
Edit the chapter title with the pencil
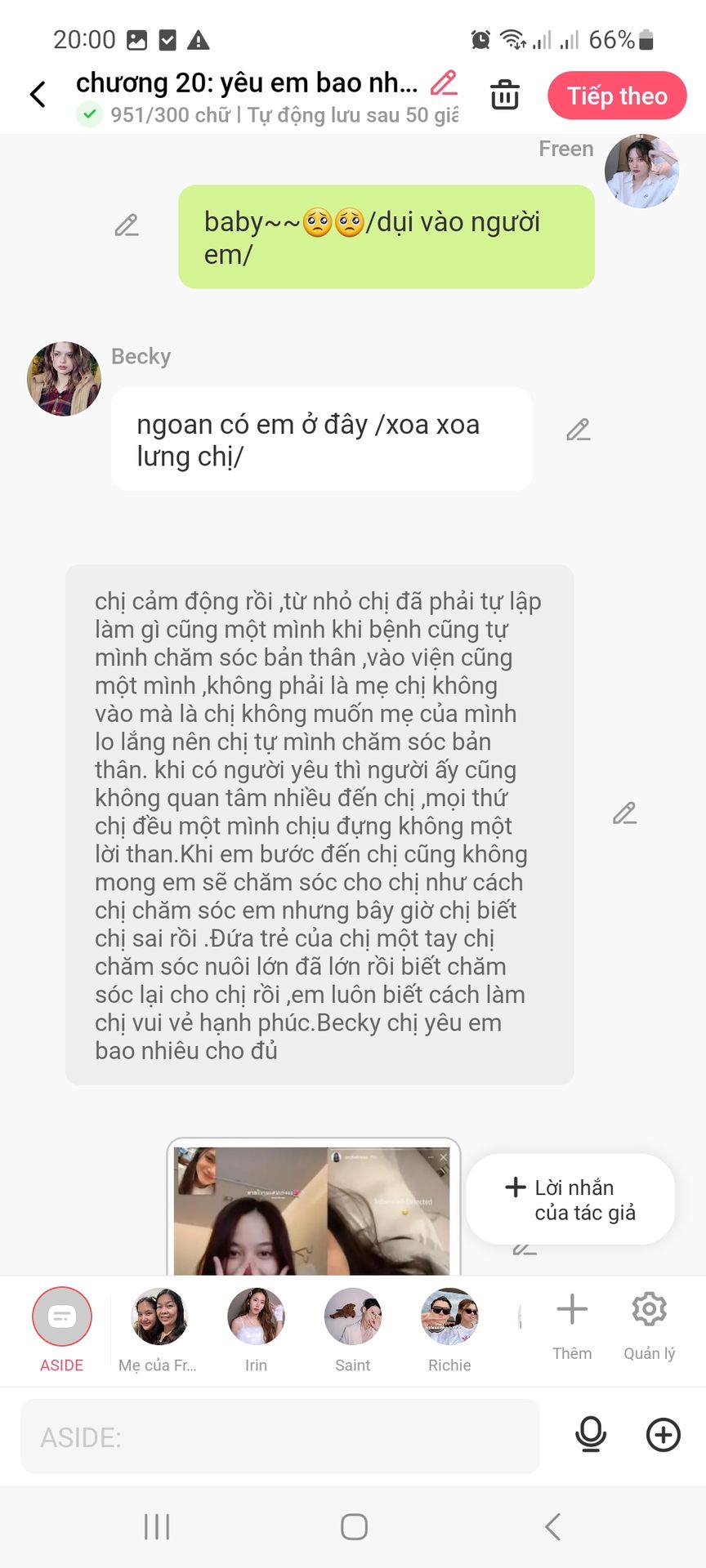pyautogui.click(x=444, y=82)
